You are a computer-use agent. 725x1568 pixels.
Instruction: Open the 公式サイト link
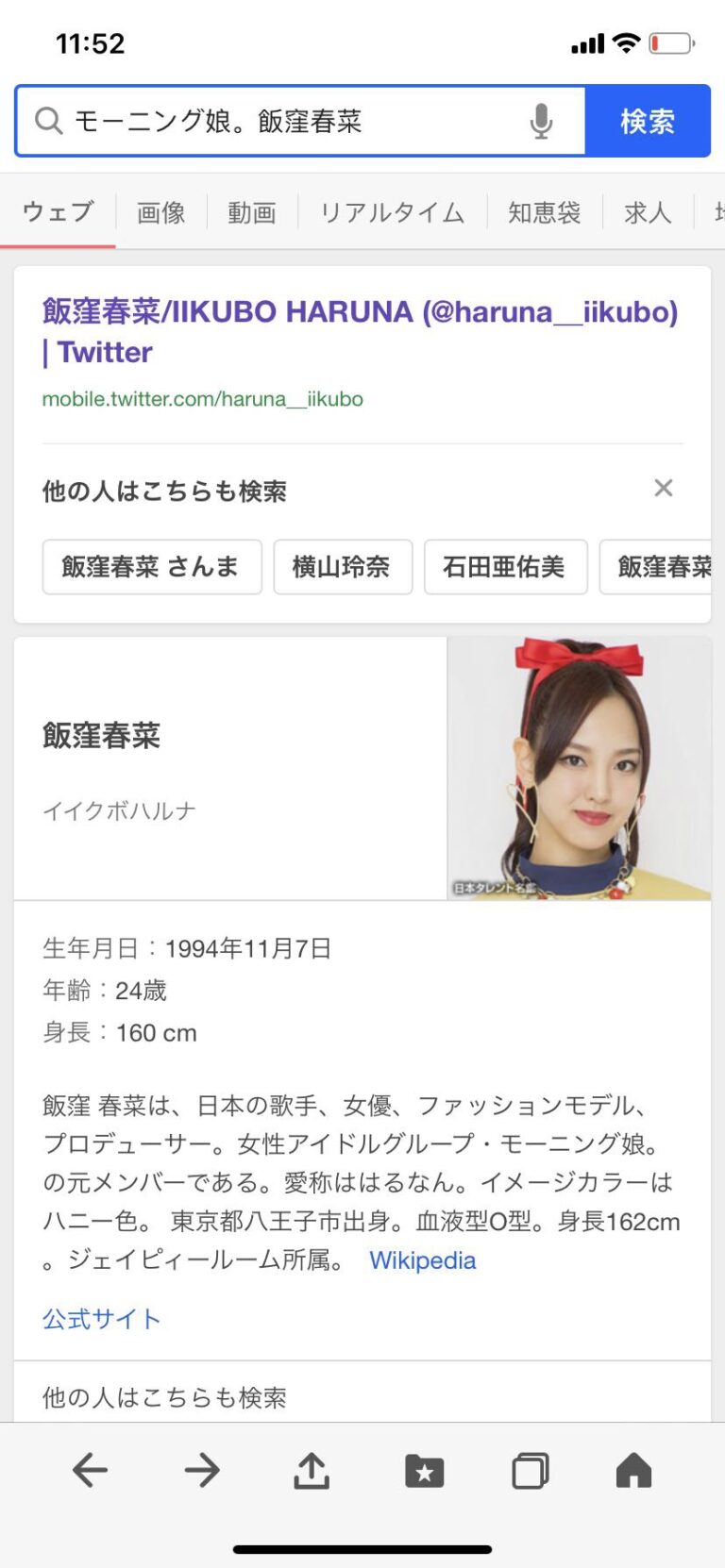pyautogui.click(x=100, y=1319)
